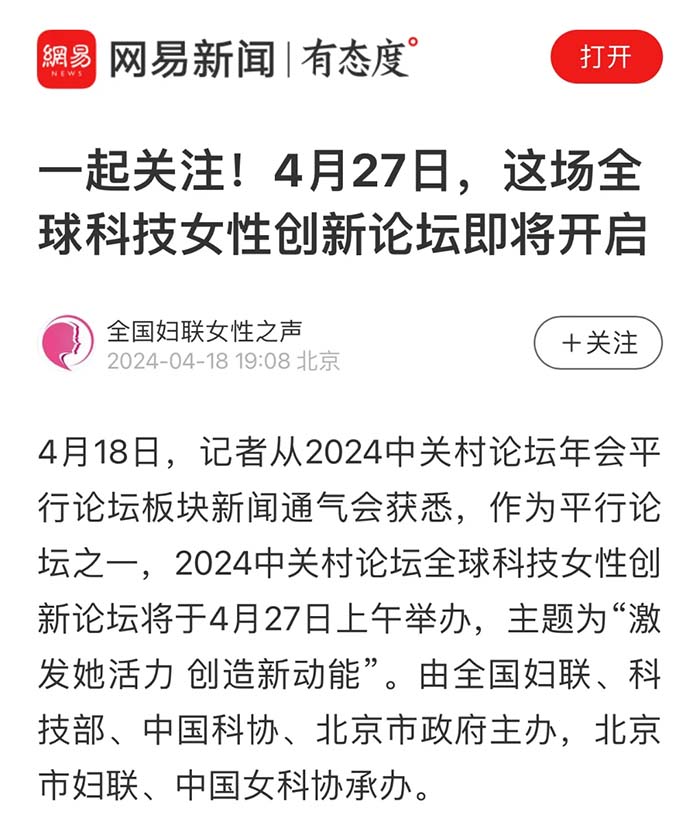
Task: Open 全国妇联女性之声 author profile
Action: 205,330
